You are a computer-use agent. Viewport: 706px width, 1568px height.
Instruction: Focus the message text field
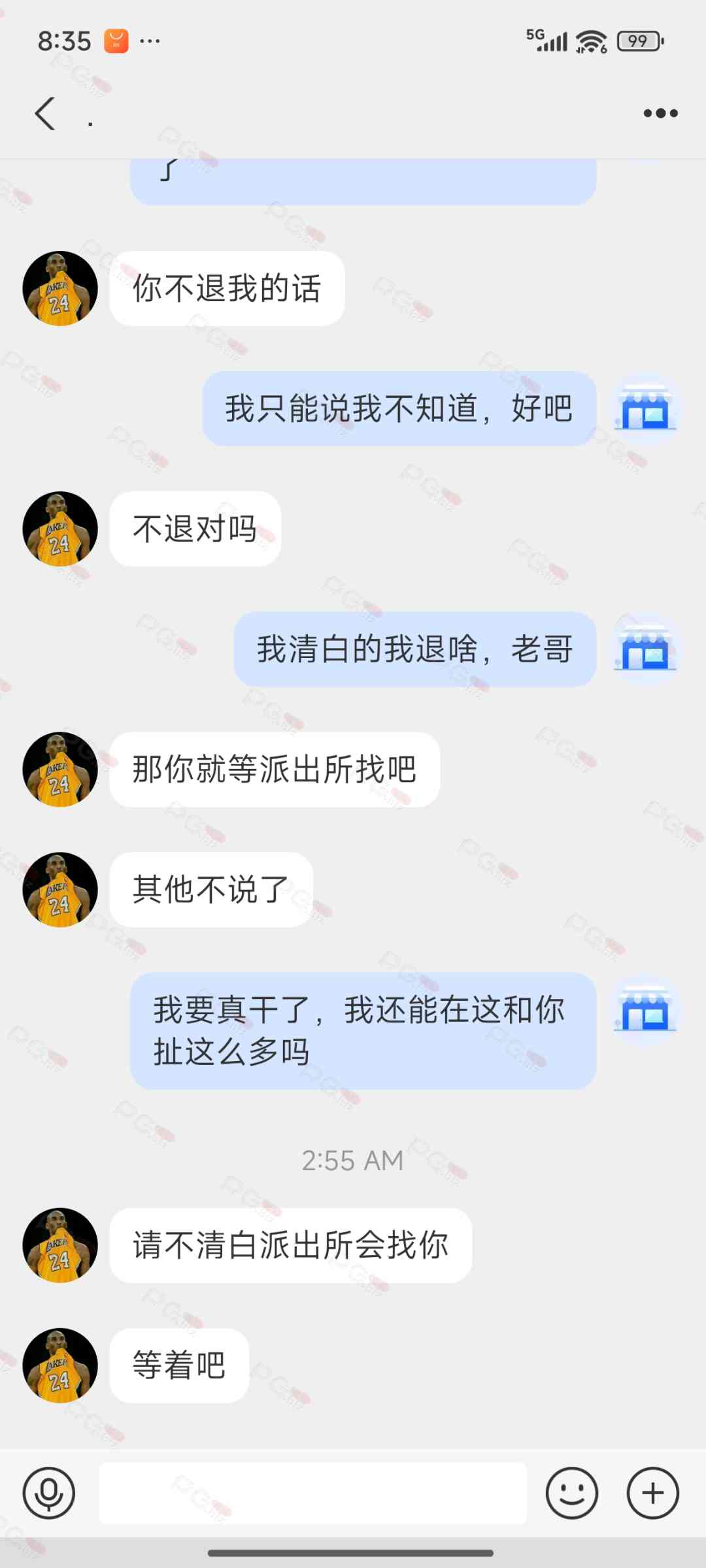click(312, 1493)
